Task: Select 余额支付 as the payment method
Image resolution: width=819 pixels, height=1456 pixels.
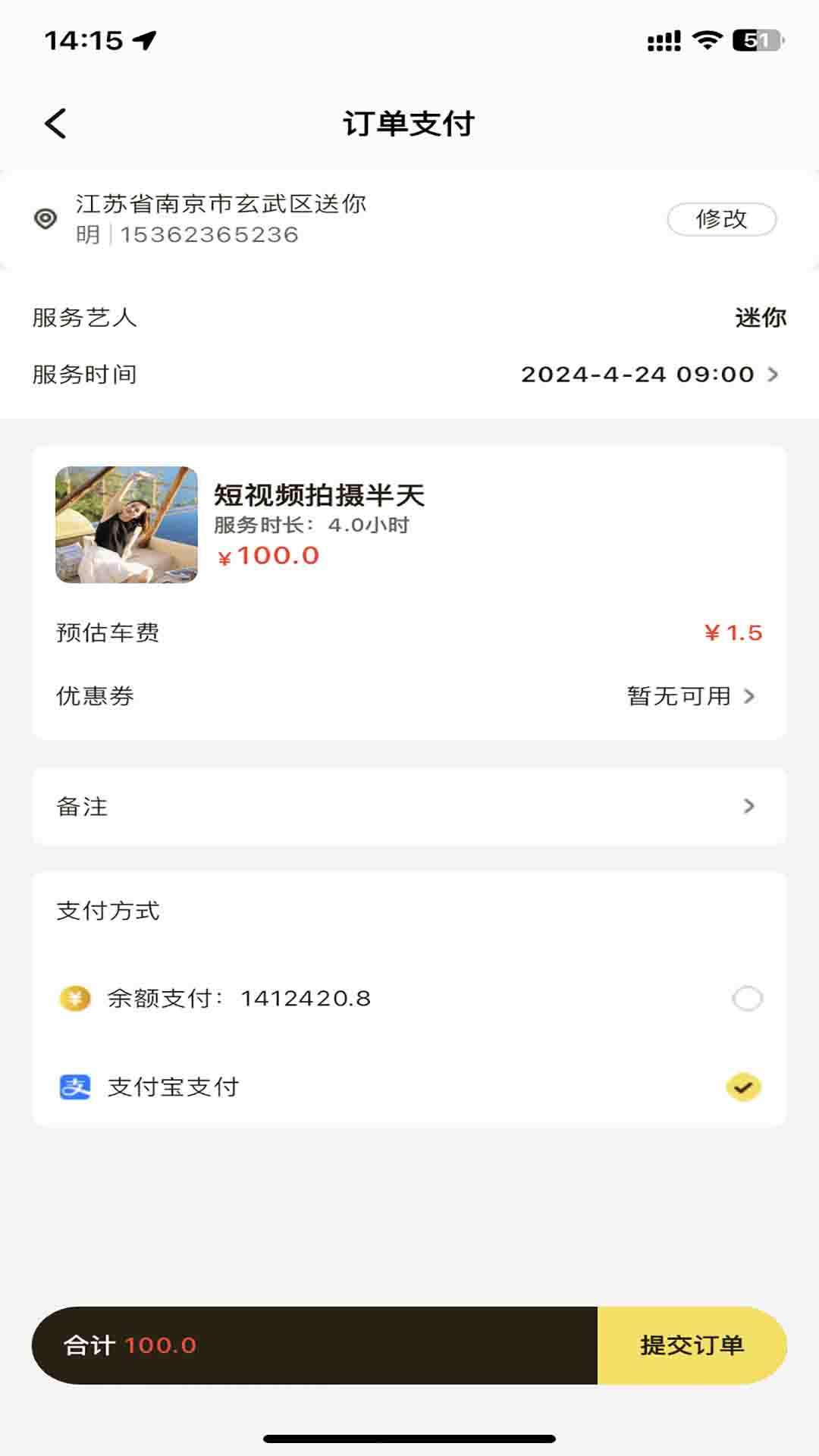Action: (747, 998)
